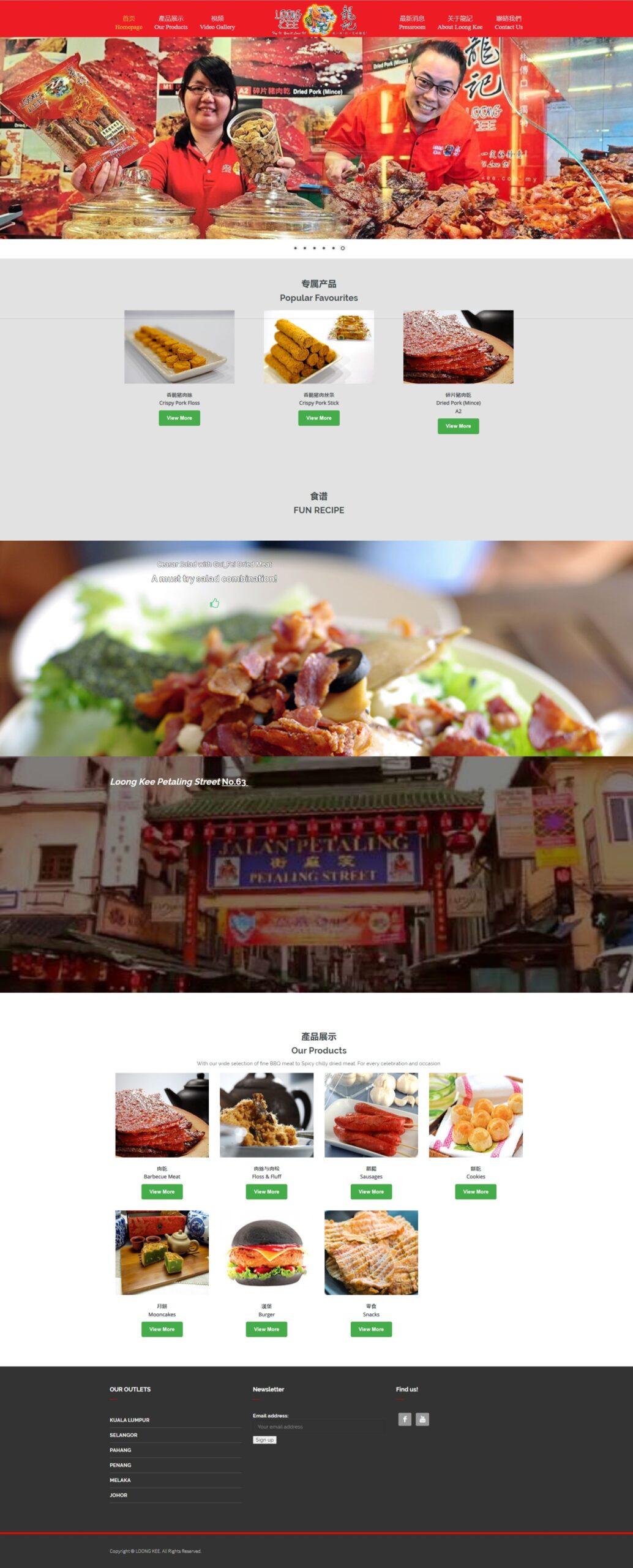Viewport: 633px width, 1568px height.
Task: View more Barbecue Meat products
Action: 162,1191
